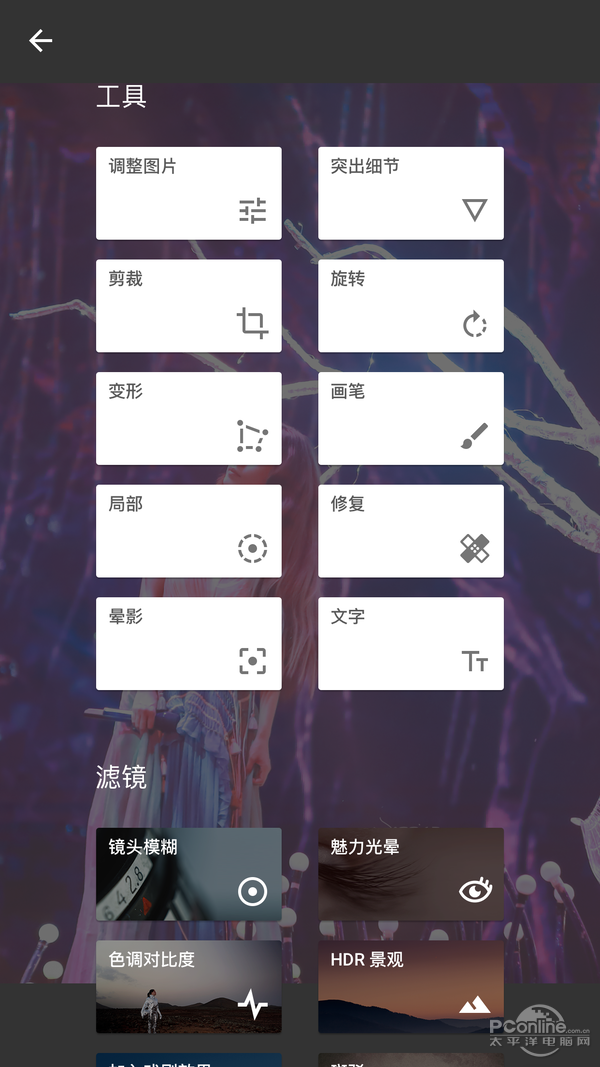Screen dimensions: 600x1067
Task: Select the 修复 healing tool
Action: tap(410, 531)
